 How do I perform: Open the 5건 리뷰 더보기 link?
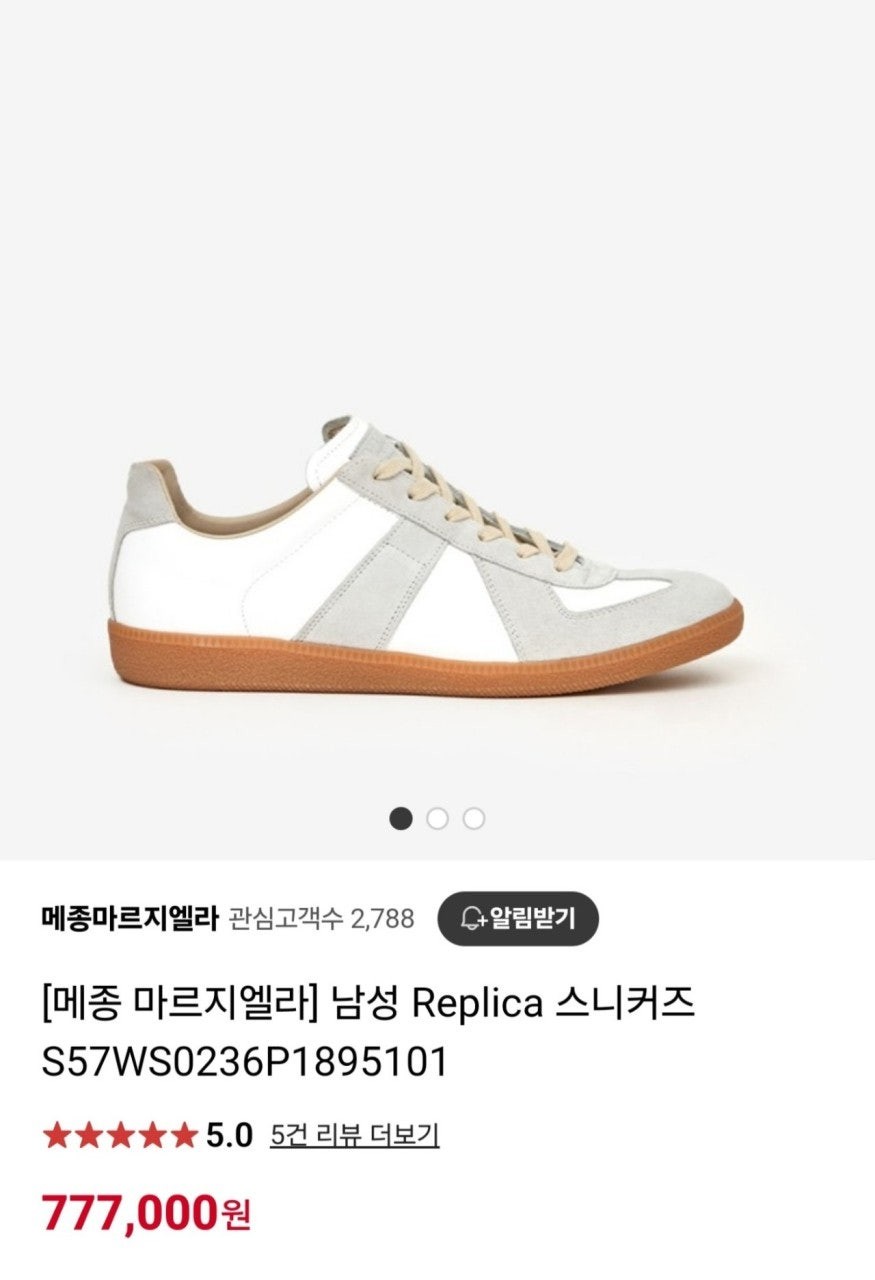354,1135
